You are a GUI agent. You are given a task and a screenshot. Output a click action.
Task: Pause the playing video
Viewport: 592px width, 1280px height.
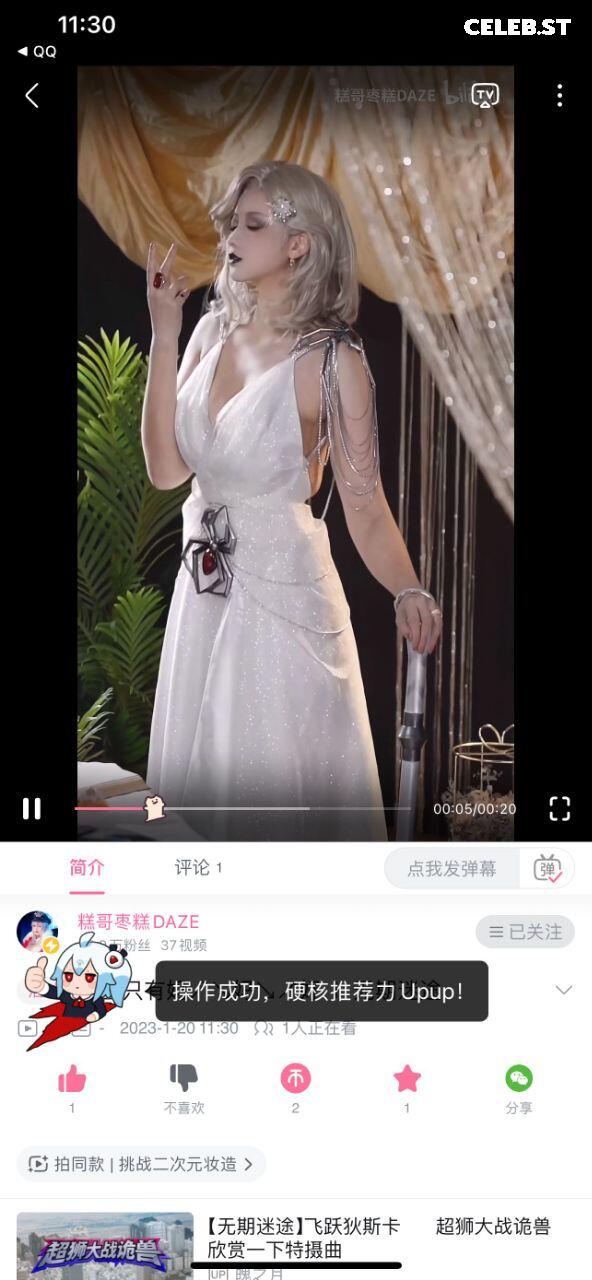32,808
